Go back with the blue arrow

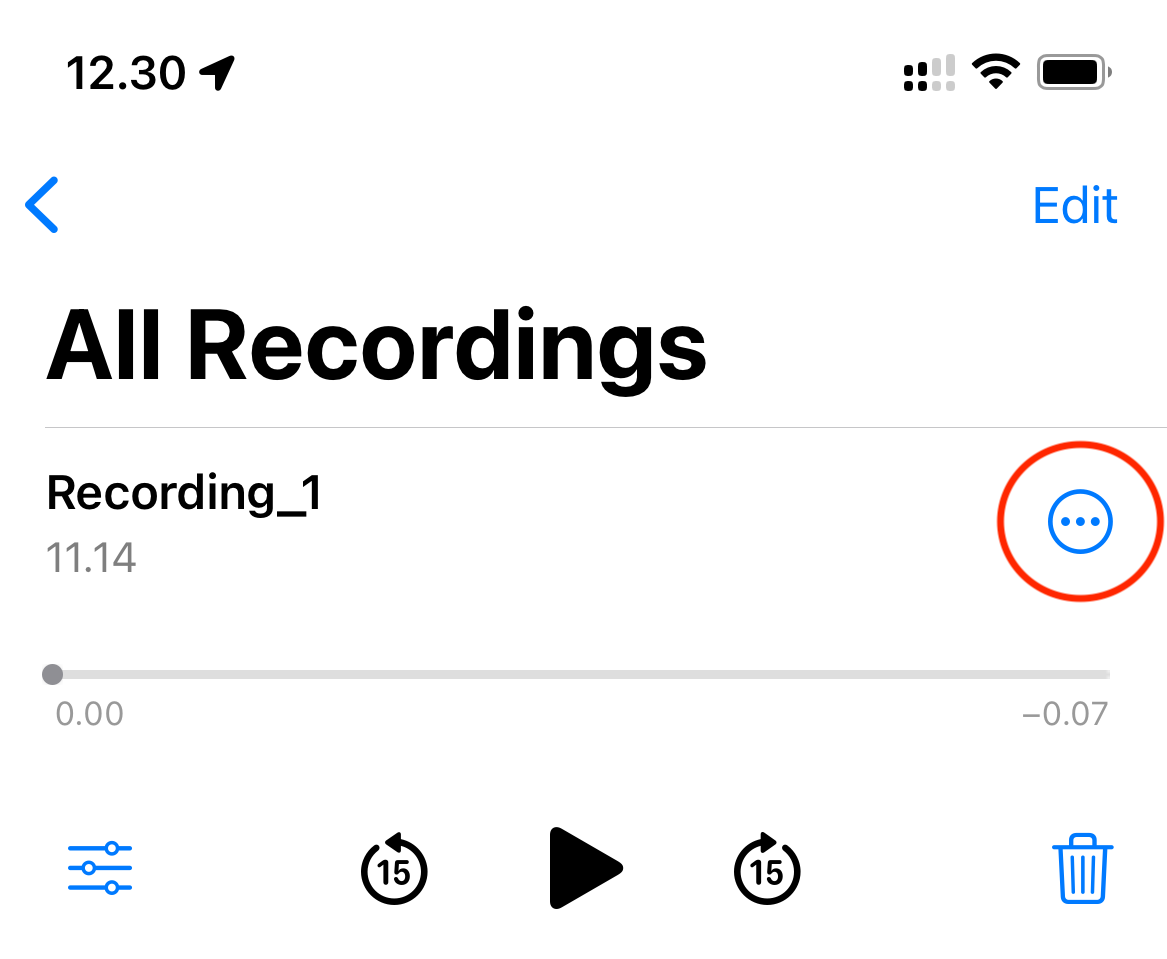point(42,205)
